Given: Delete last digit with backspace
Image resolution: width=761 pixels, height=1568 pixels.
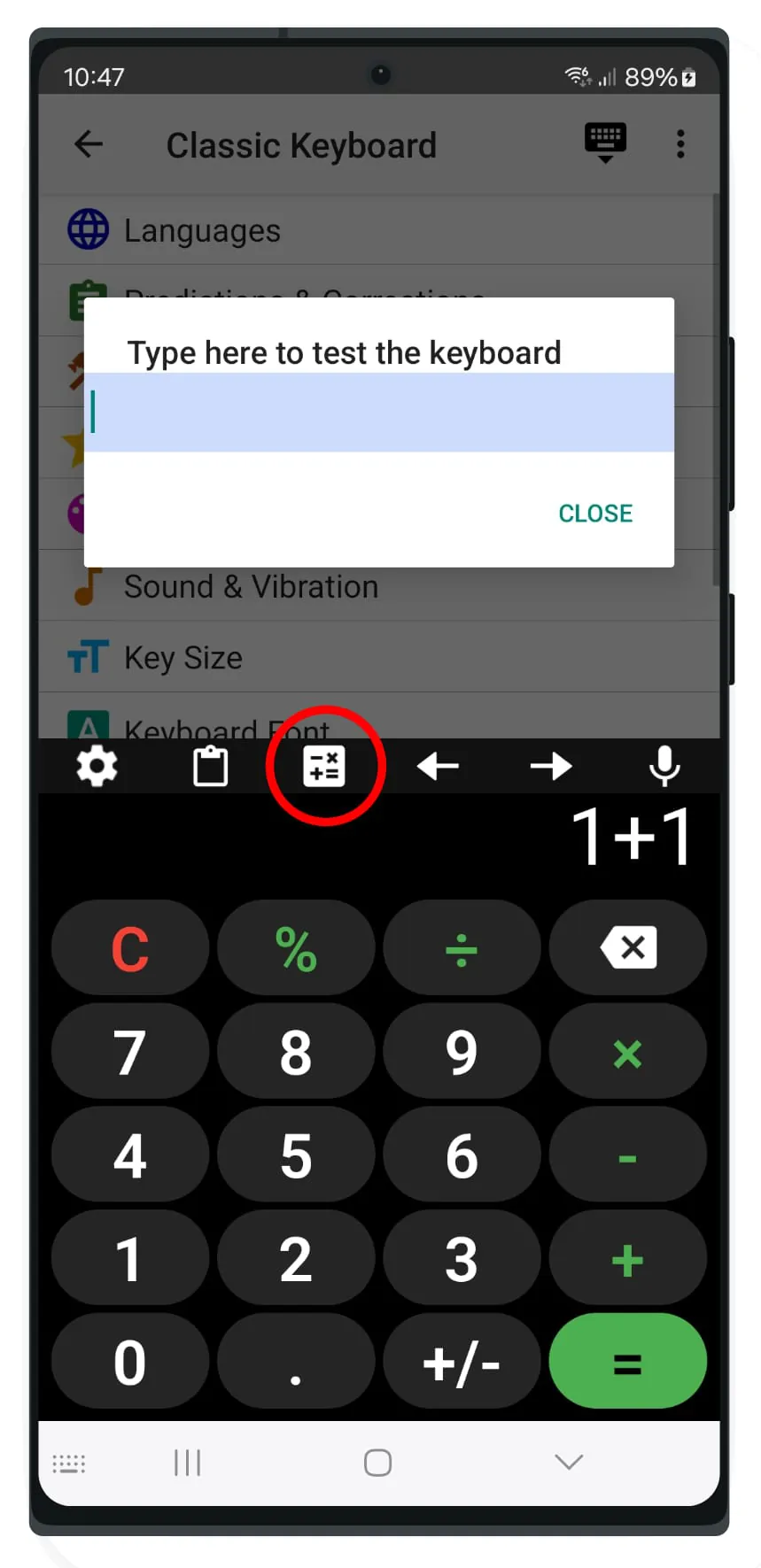Looking at the screenshot, I should click(628, 948).
